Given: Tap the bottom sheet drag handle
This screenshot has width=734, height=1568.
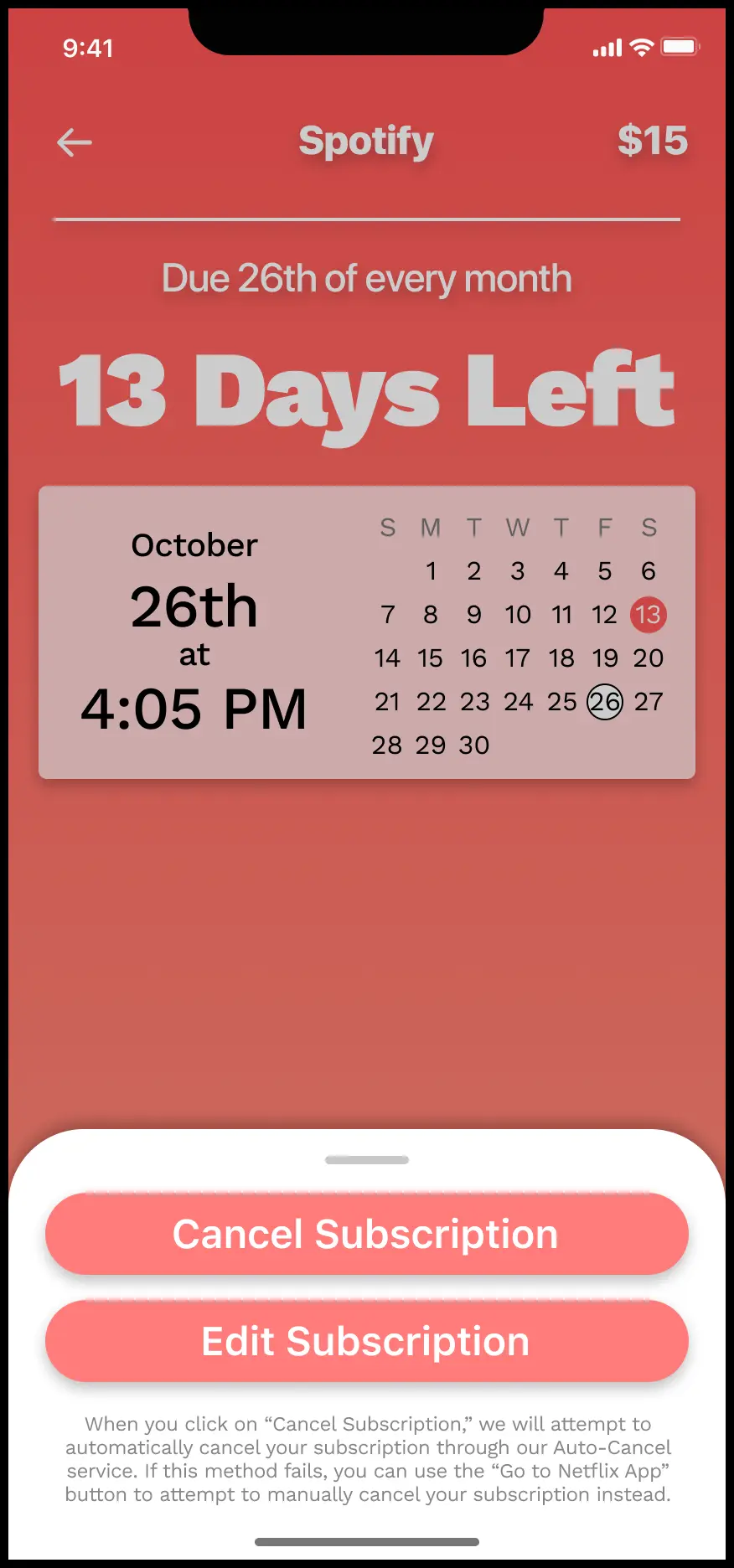Looking at the screenshot, I should [367, 1160].
